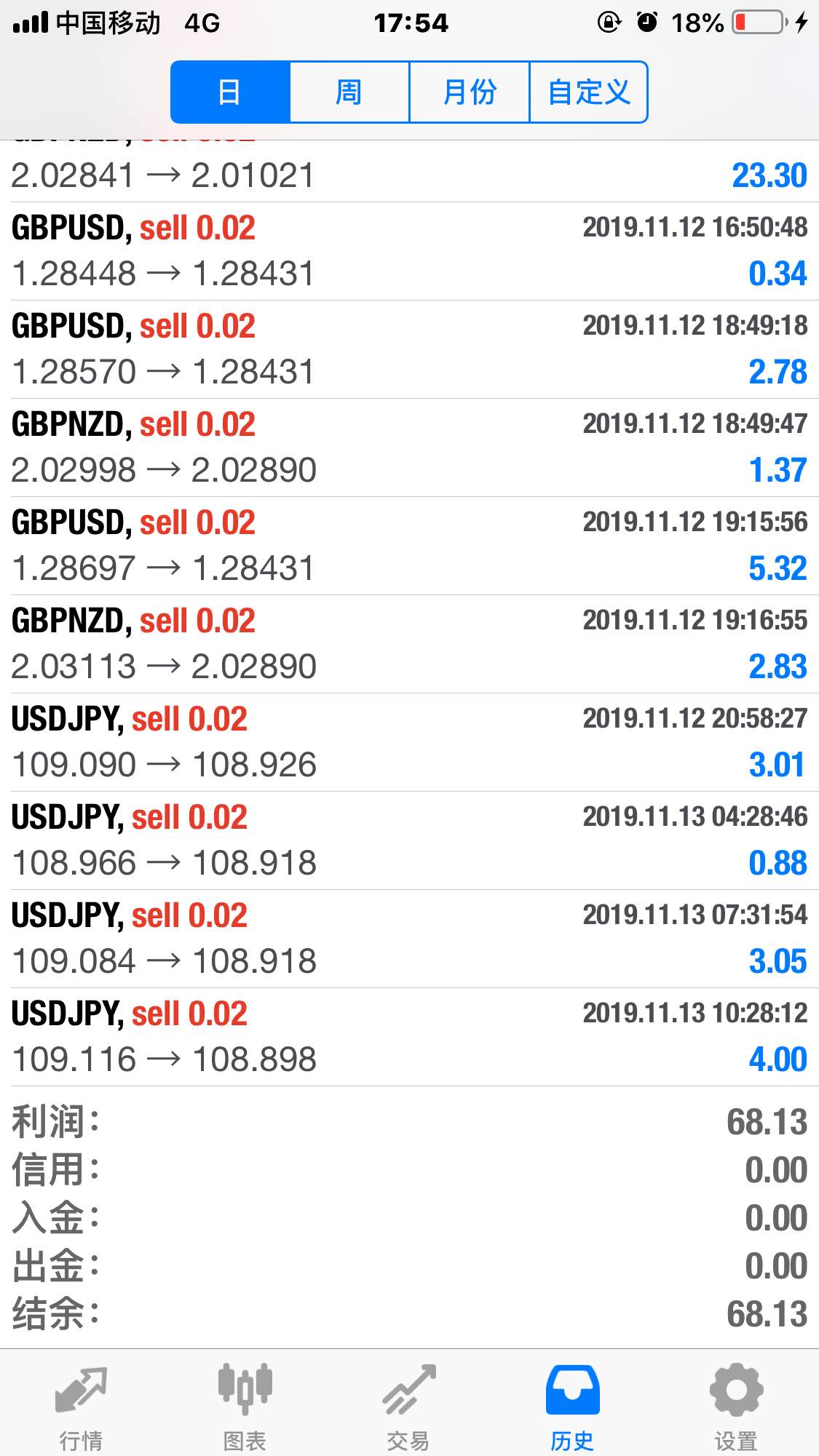
Task: Expand USDJPY trade closed 2019.11.12 20:58:27
Action: tap(409, 742)
